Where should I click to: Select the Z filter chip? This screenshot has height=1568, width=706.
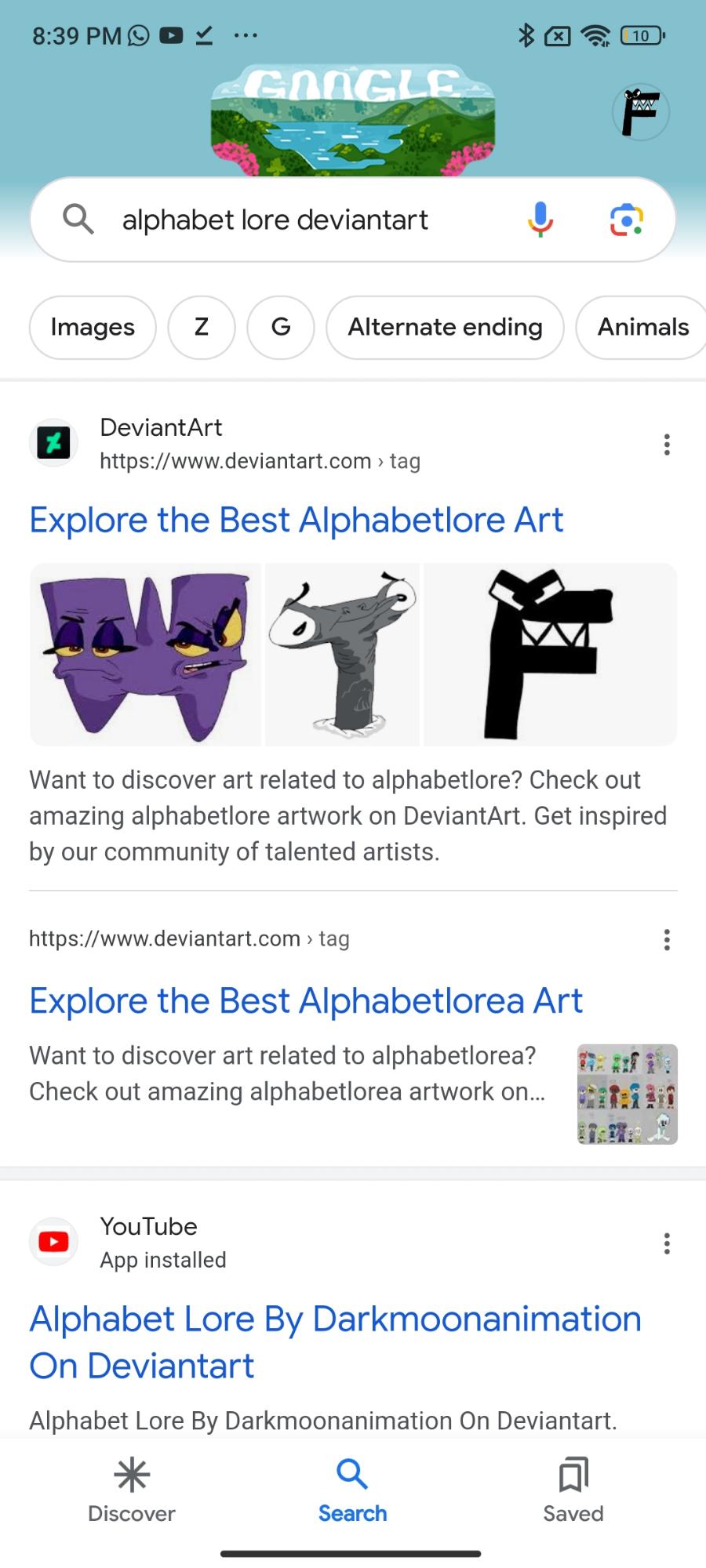202,327
